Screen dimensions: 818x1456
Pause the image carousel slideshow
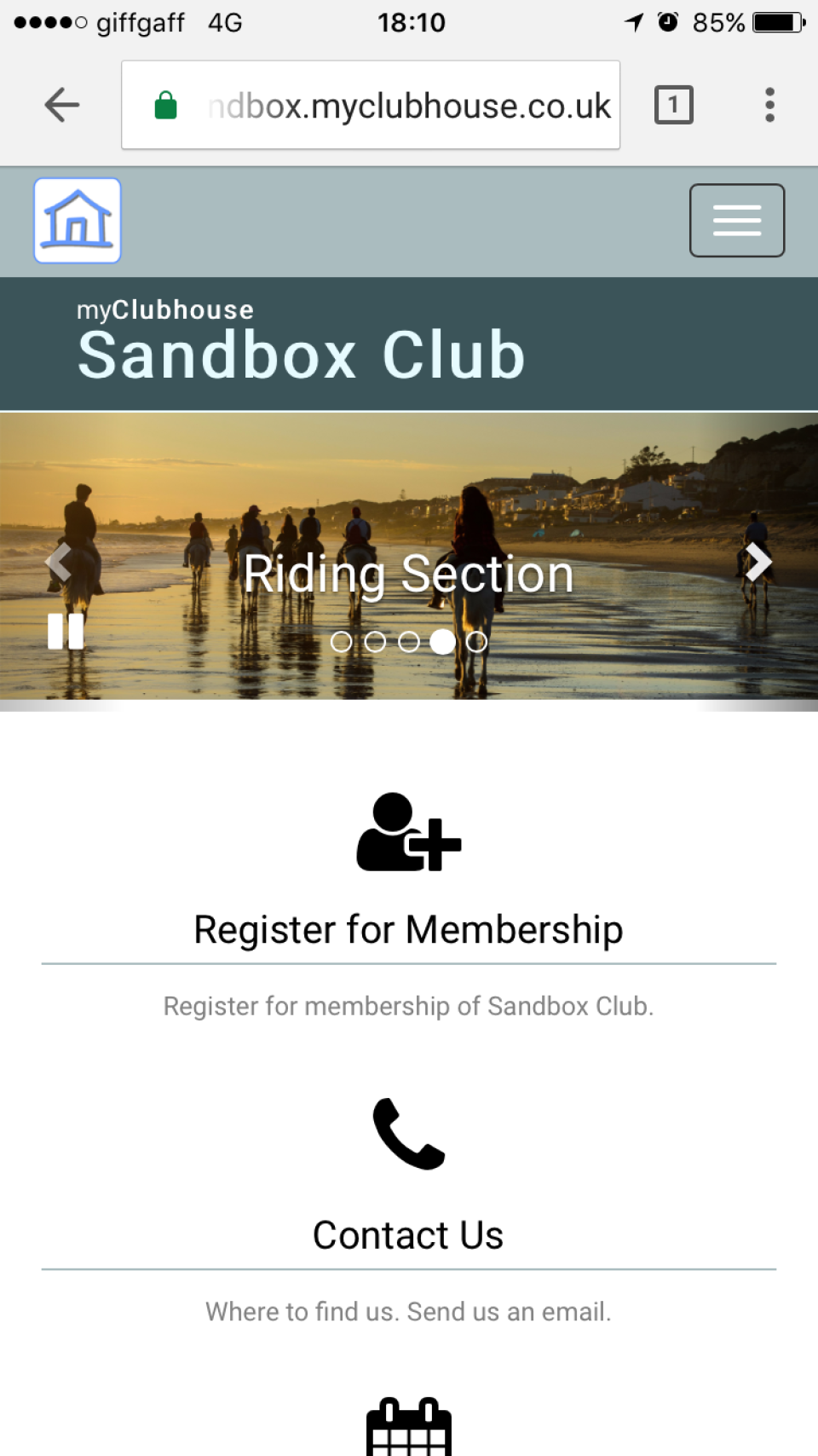66,633
